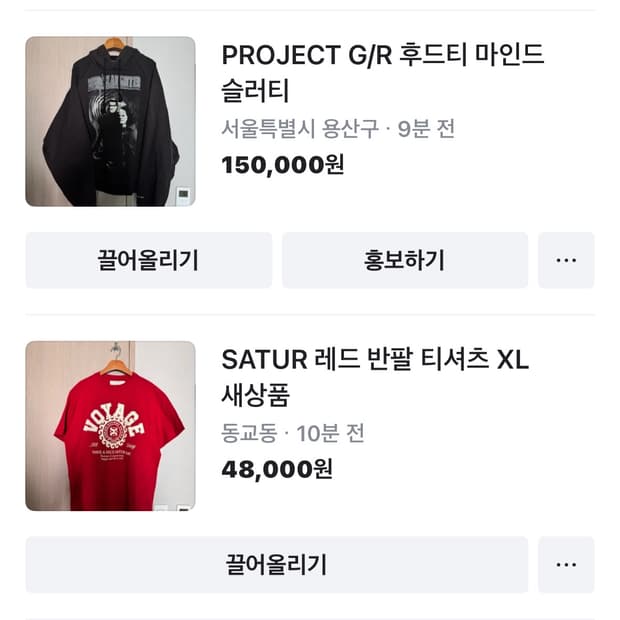620x620 pixels.
Task: Open more options for SATUR red t-shirt
Action: pyautogui.click(x=566, y=565)
